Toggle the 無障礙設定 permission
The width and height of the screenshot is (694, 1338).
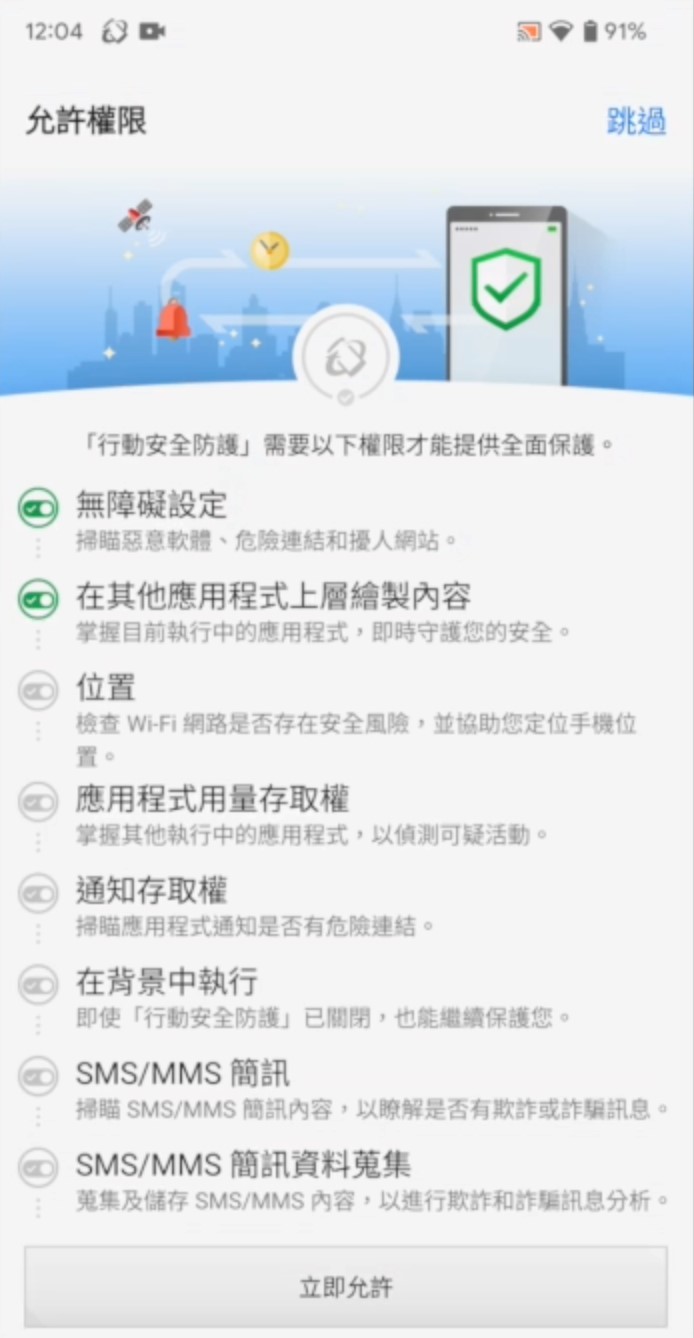click(x=38, y=508)
